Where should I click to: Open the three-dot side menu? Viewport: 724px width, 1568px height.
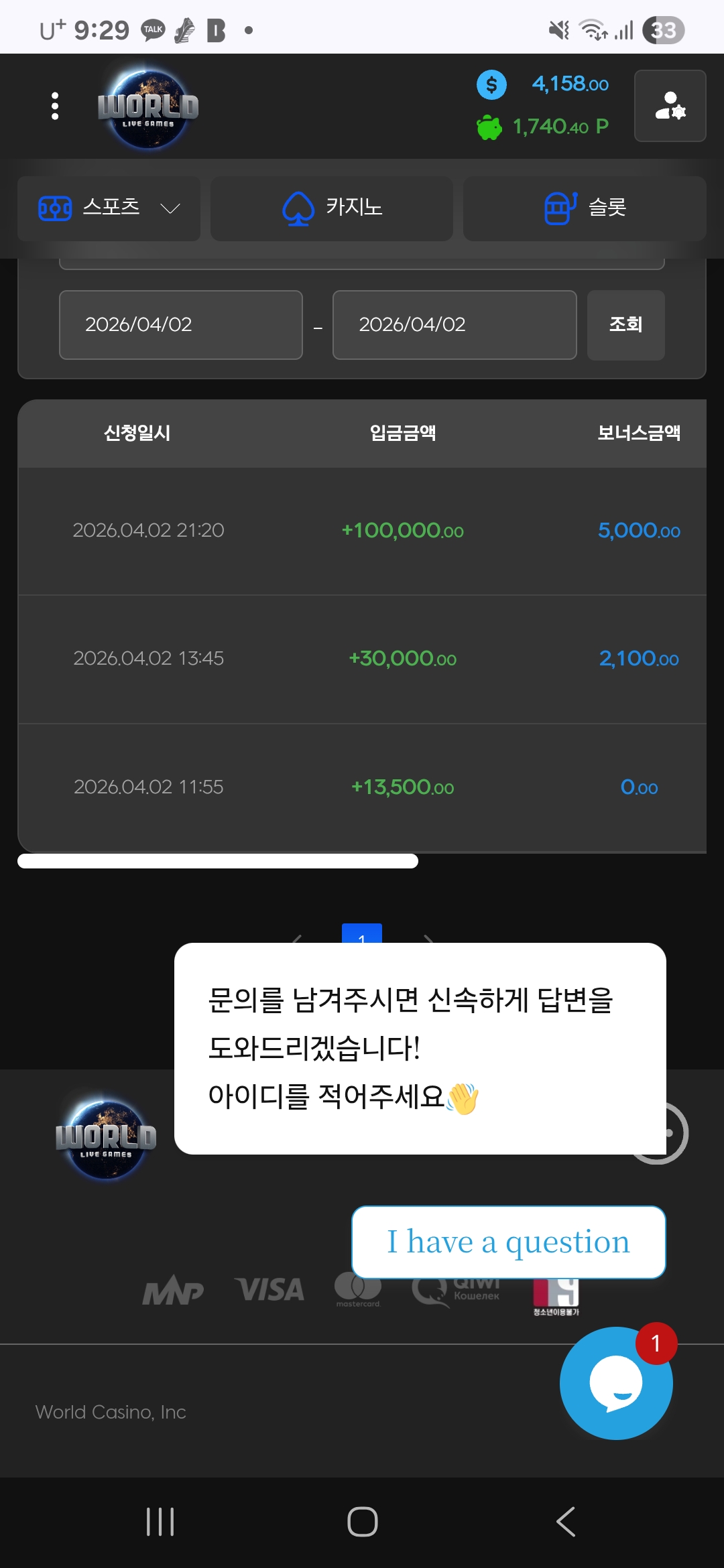pyautogui.click(x=55, y=106)
